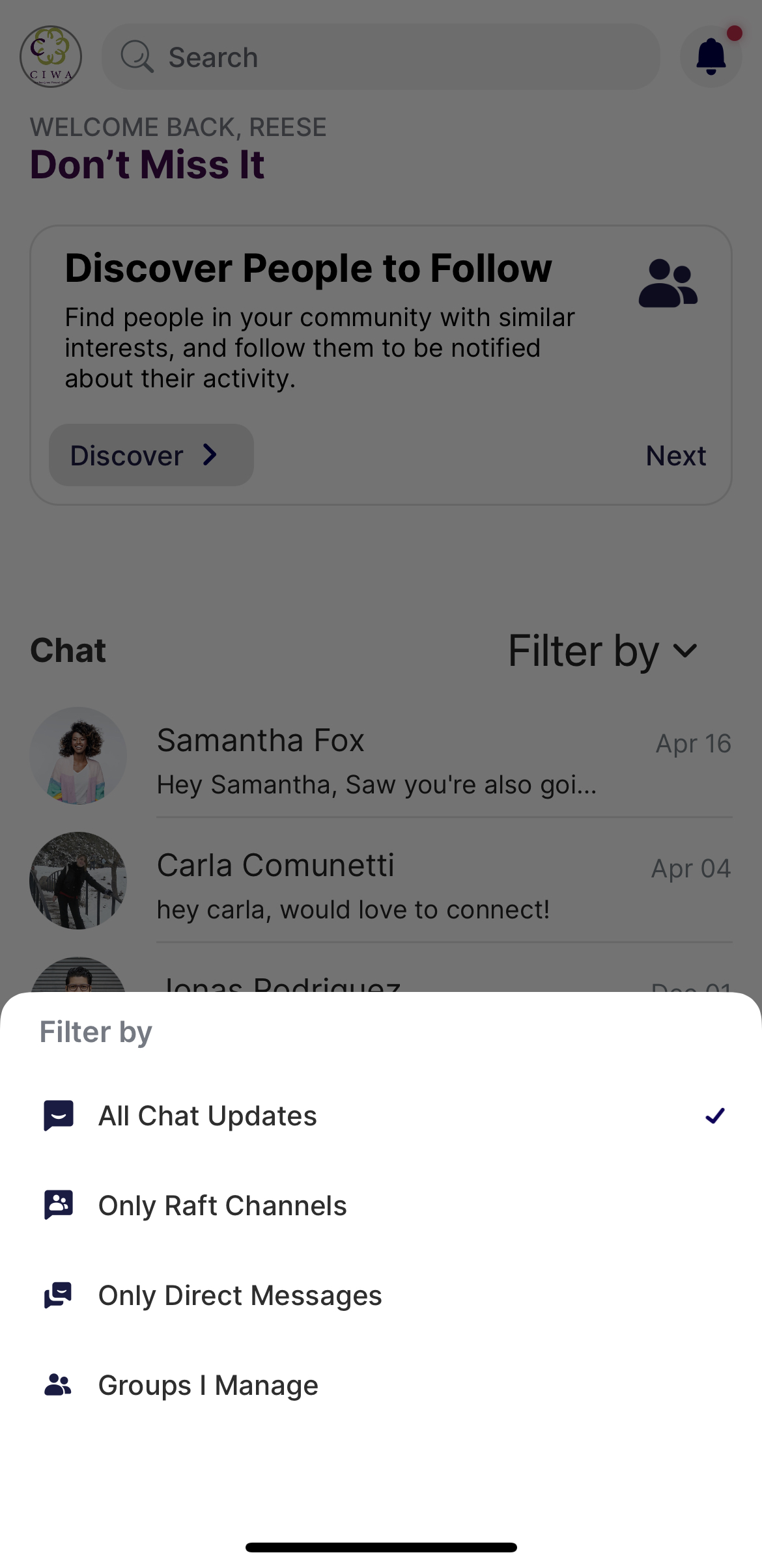Screen dimensions: 762x1568
Task: Open chat with Carla Comunetti
Action: tap(381, 881)
